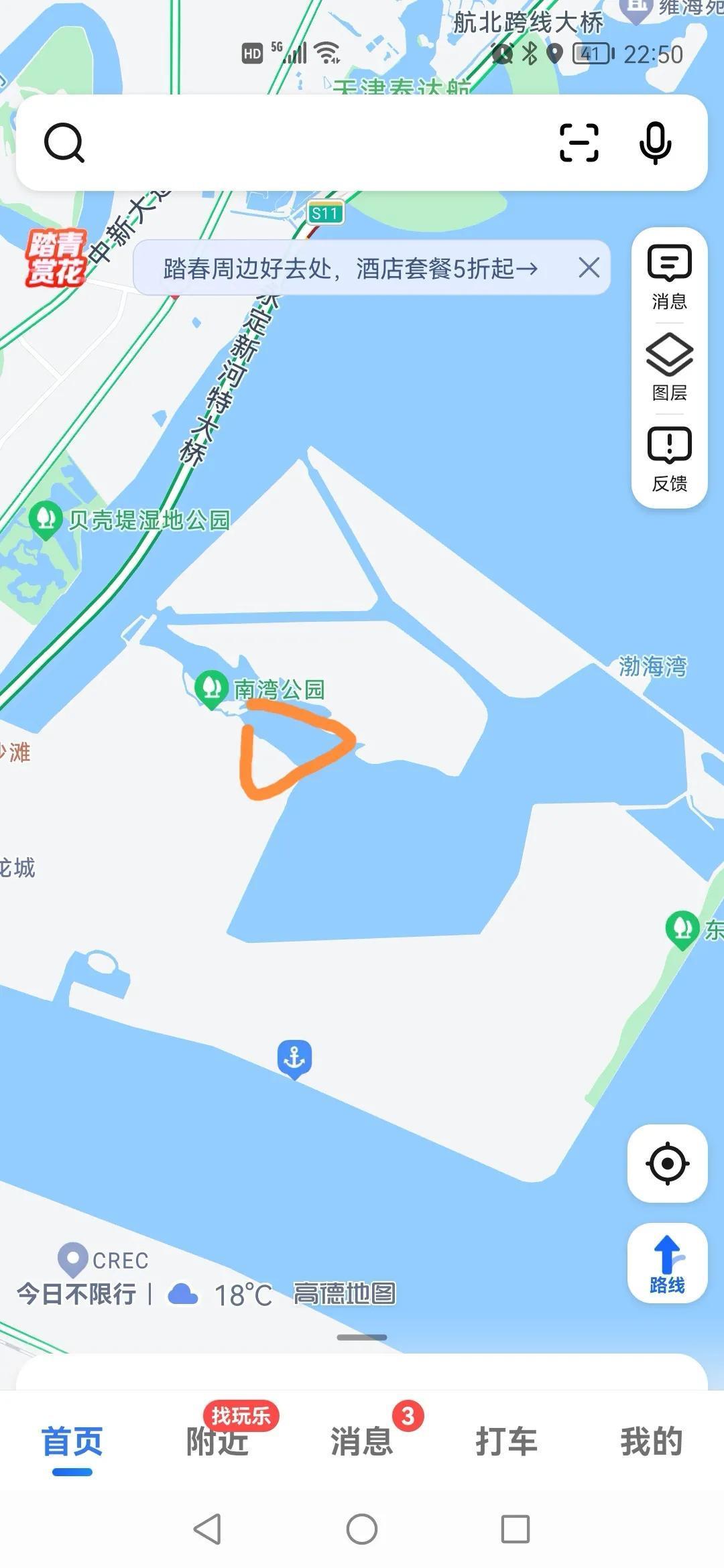Viewport: 724px width, 1568px height.
Task: Switch to the 消息 tab
Action: click(361, 1442)
